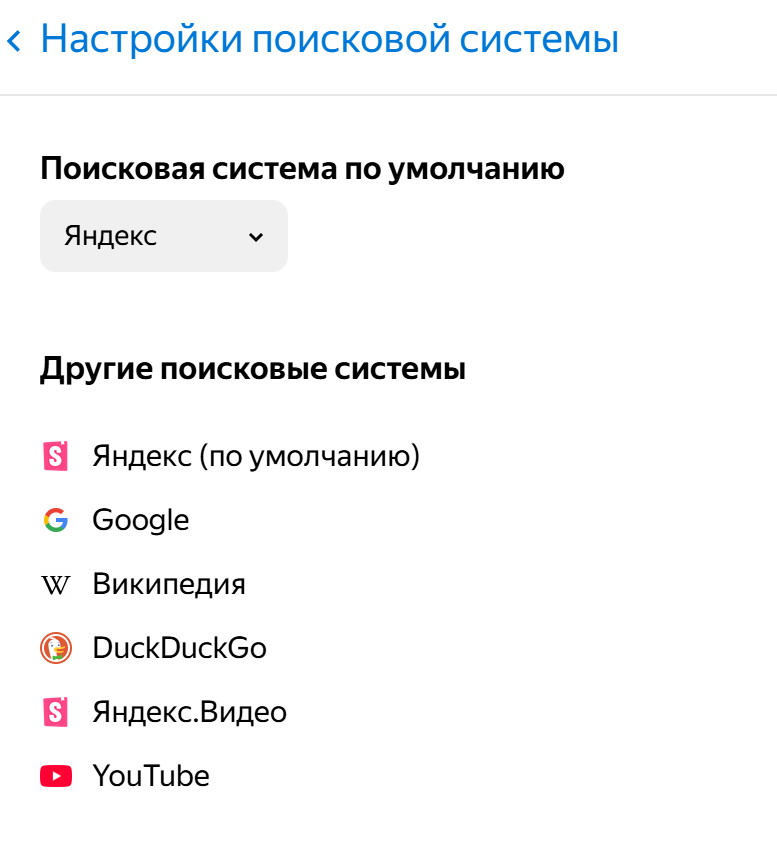This screenshot has height=841, width=777.
Task: Open the Википедия search engine entry
Action: coord(168,584)
